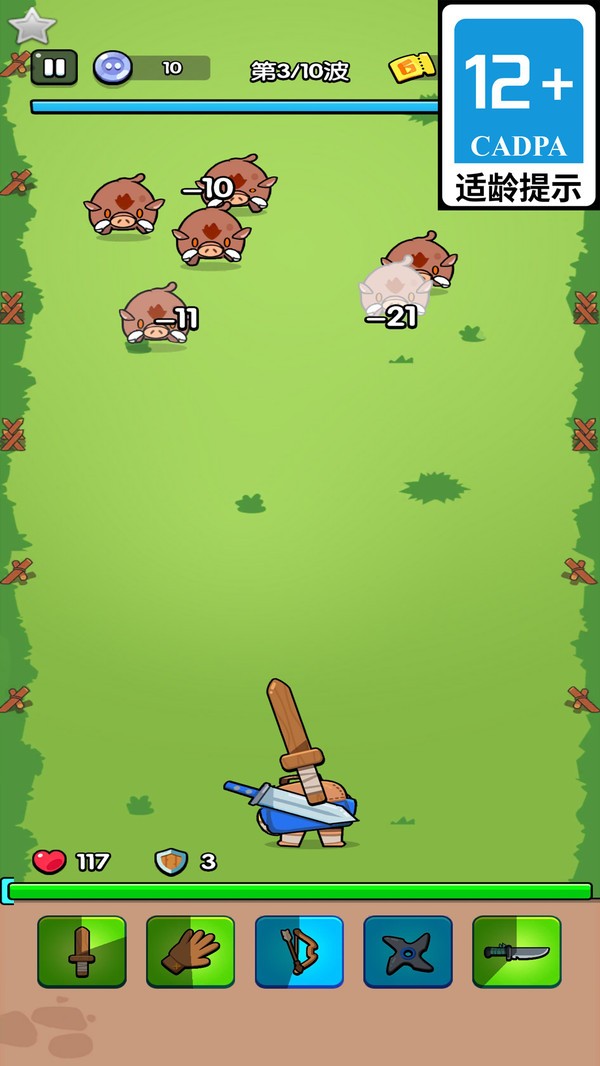600x1066 pixels.
Task: Use the bow and arrow skill
Action: 299,951
